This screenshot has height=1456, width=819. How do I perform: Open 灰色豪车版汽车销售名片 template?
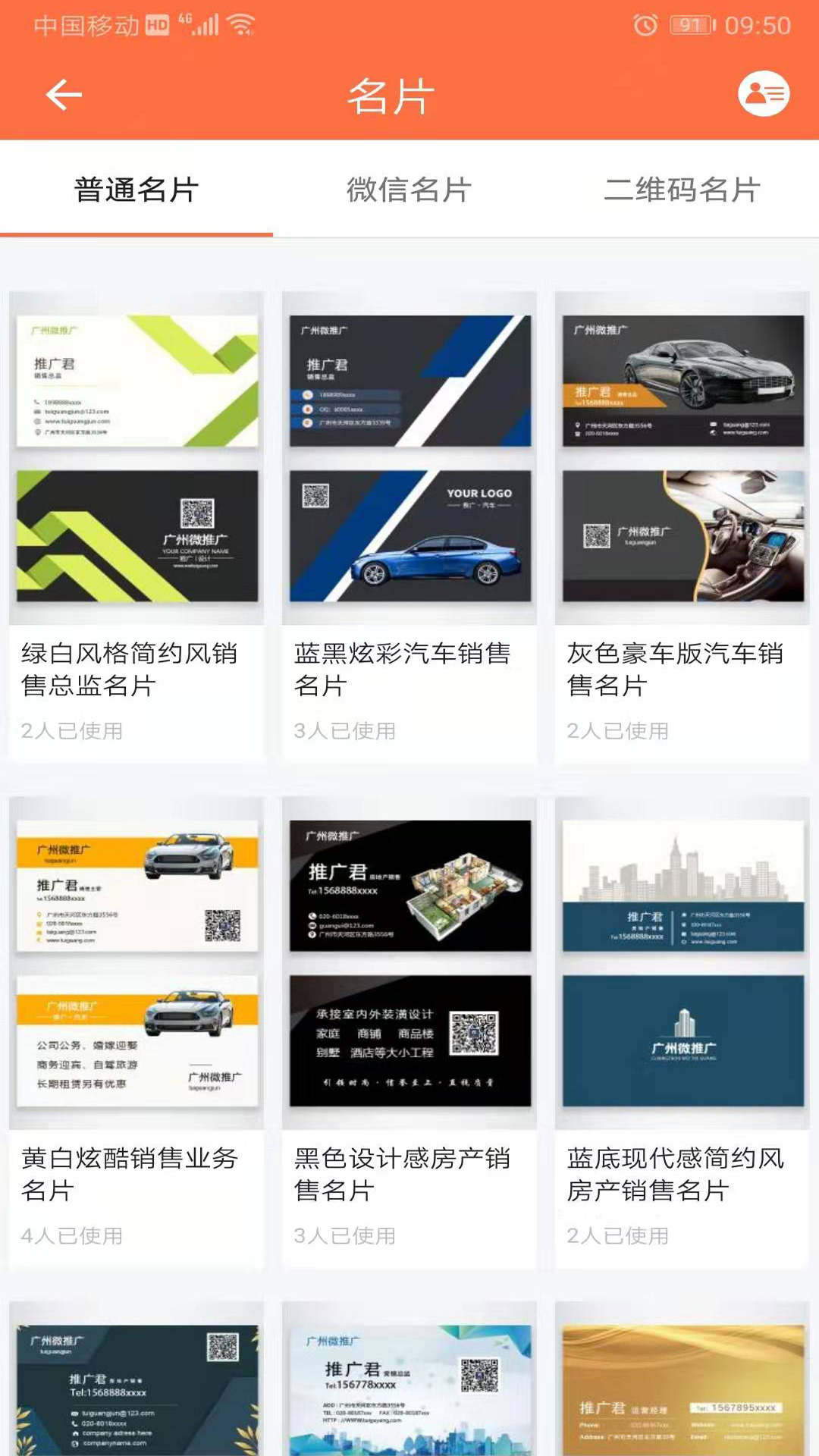click(682, 523)
